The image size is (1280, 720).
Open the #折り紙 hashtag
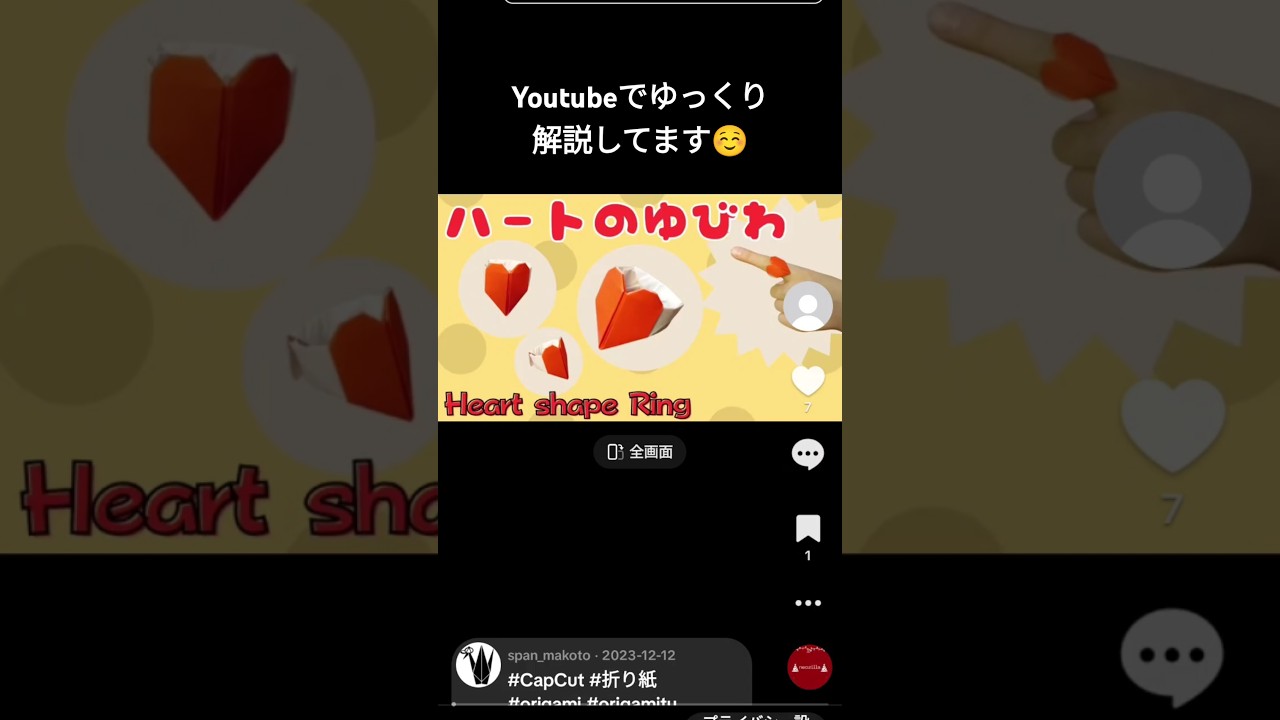(623, 680)
